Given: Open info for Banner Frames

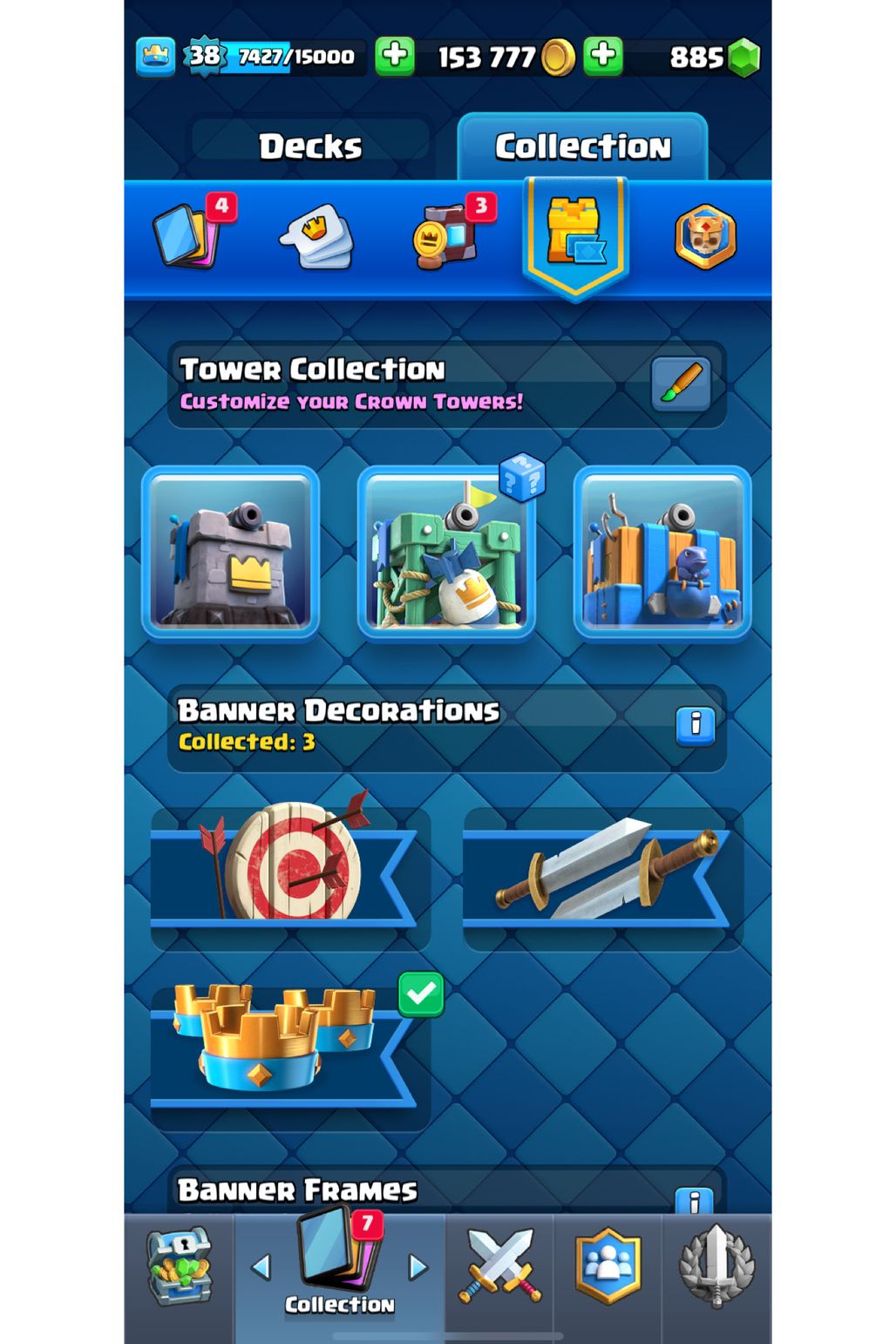Looking at the screenshot, I should point(695,1201).
